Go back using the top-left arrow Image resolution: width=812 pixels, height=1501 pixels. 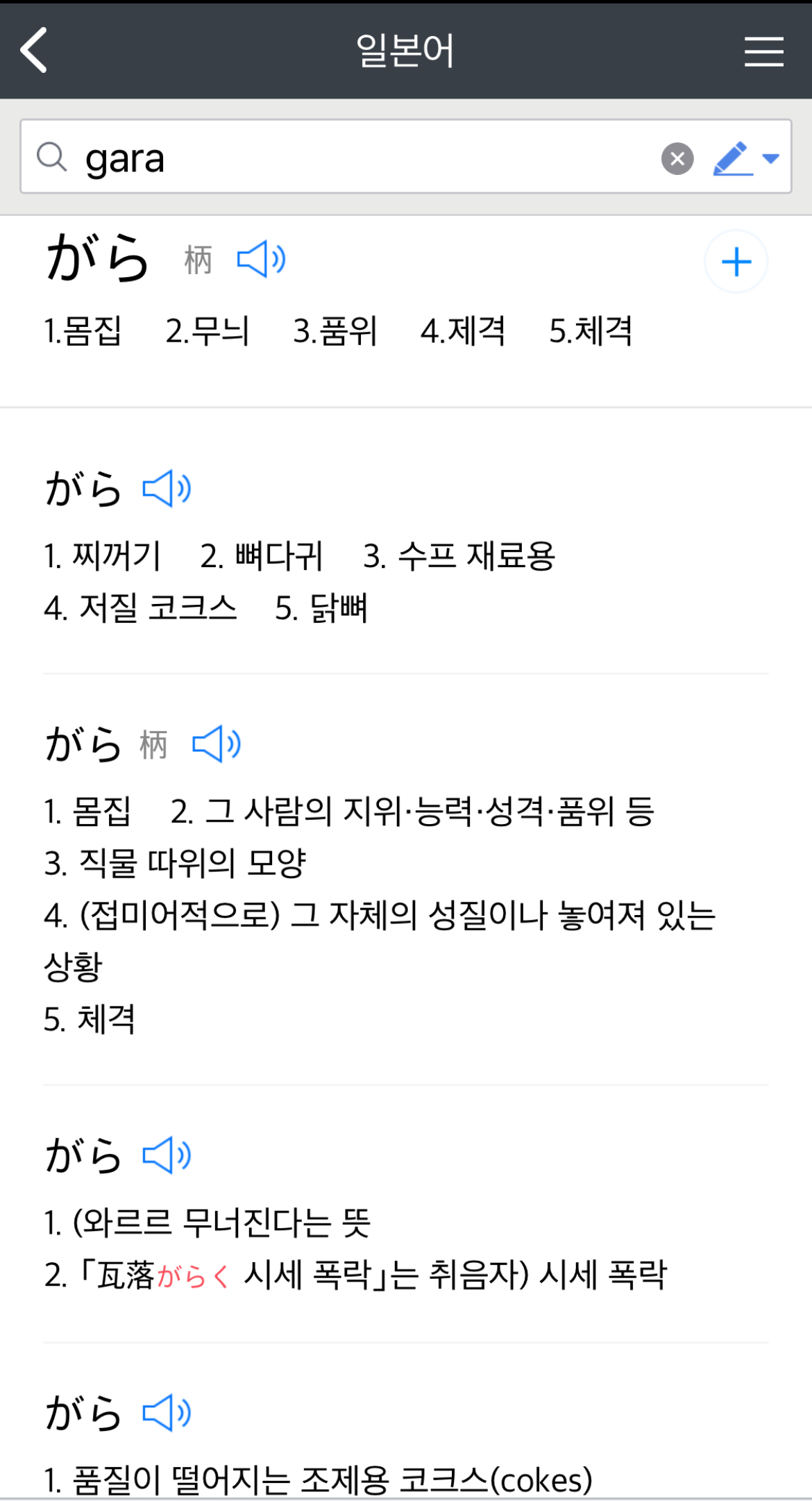(33, 50)
